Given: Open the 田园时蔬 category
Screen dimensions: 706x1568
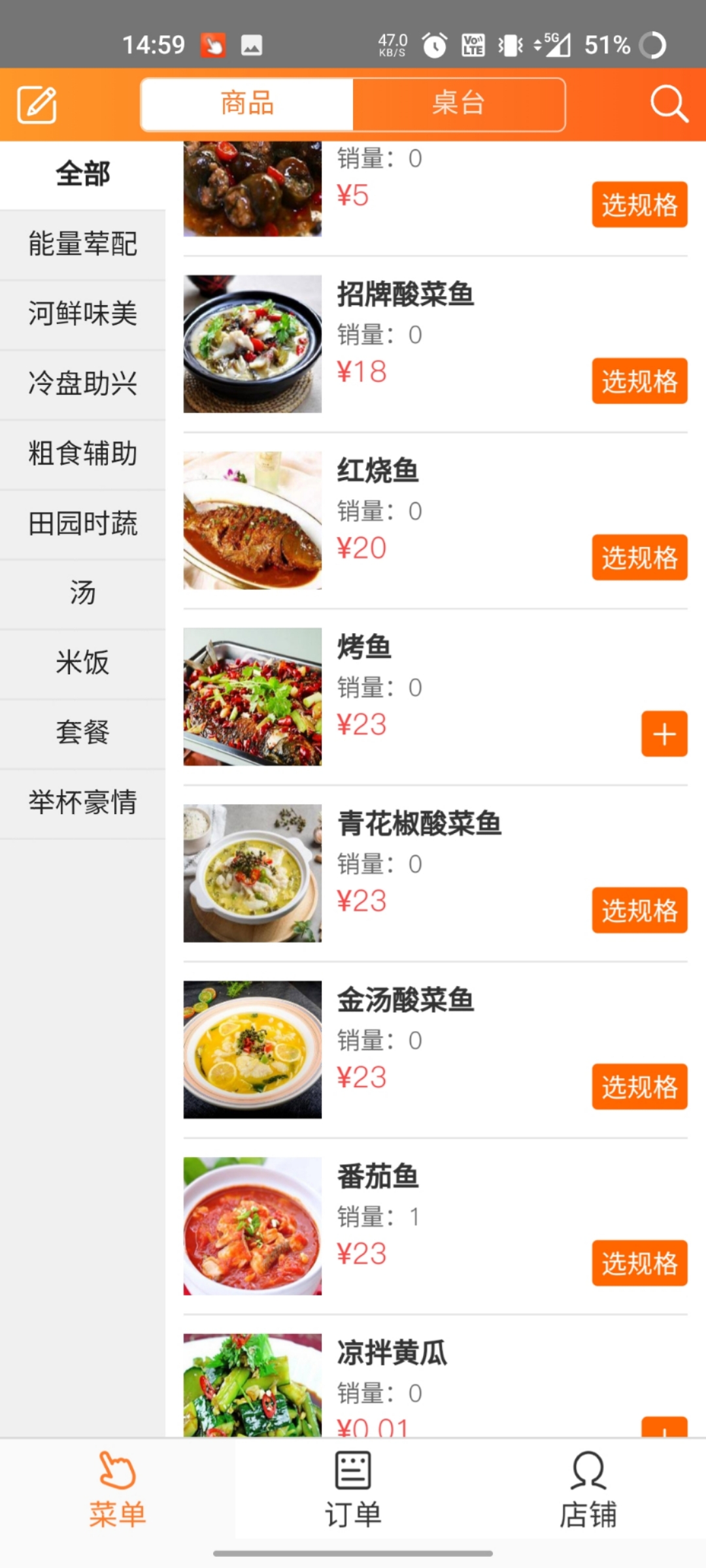Looking at the screenshot, I should tap(82, 523).
